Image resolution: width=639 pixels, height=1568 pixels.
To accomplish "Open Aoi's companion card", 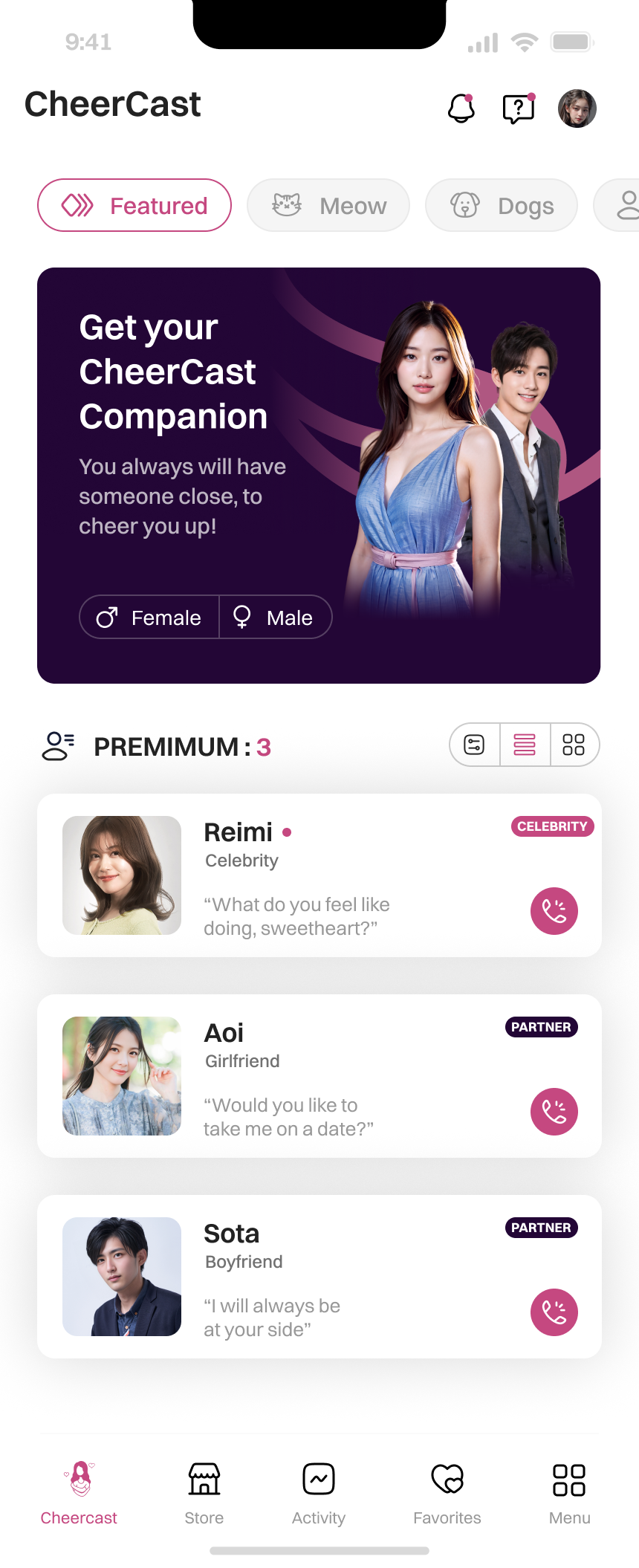I will (x=319, y=1076).
